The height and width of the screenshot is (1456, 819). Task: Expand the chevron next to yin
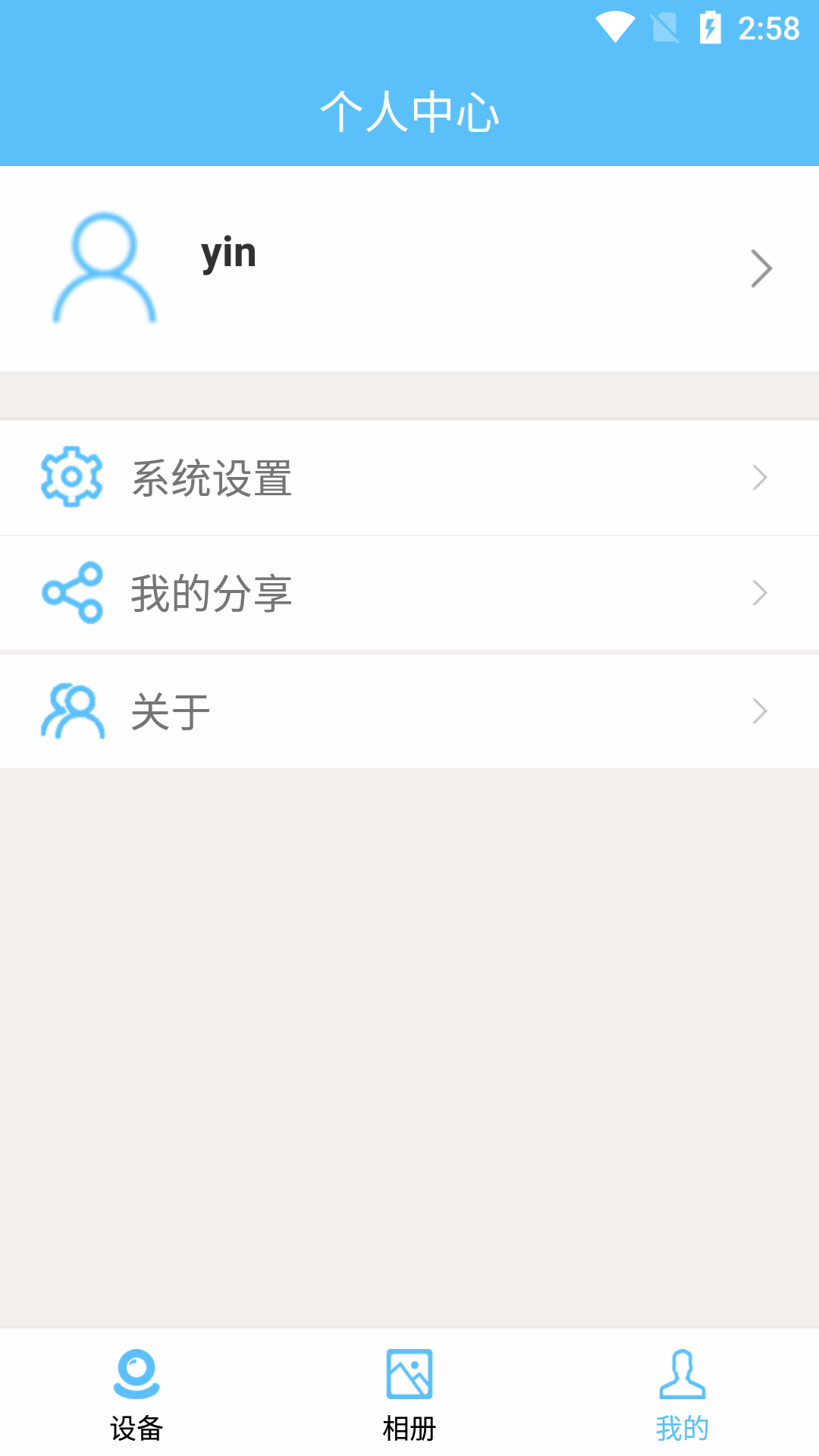coord(761,268)
